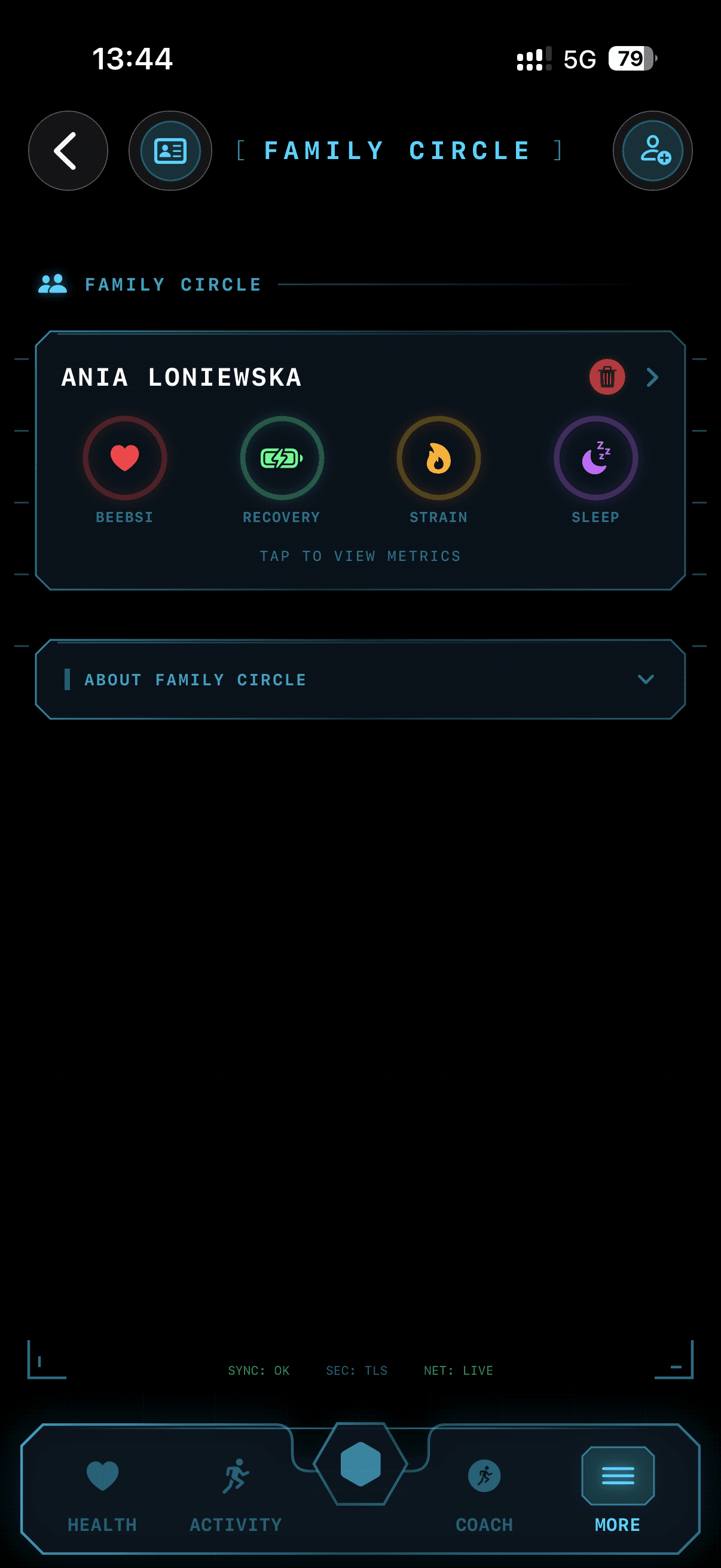The width and height of the screenshot is (721, 1568).
Task: View Ania's Sleep metric
Action: [595, 470]
